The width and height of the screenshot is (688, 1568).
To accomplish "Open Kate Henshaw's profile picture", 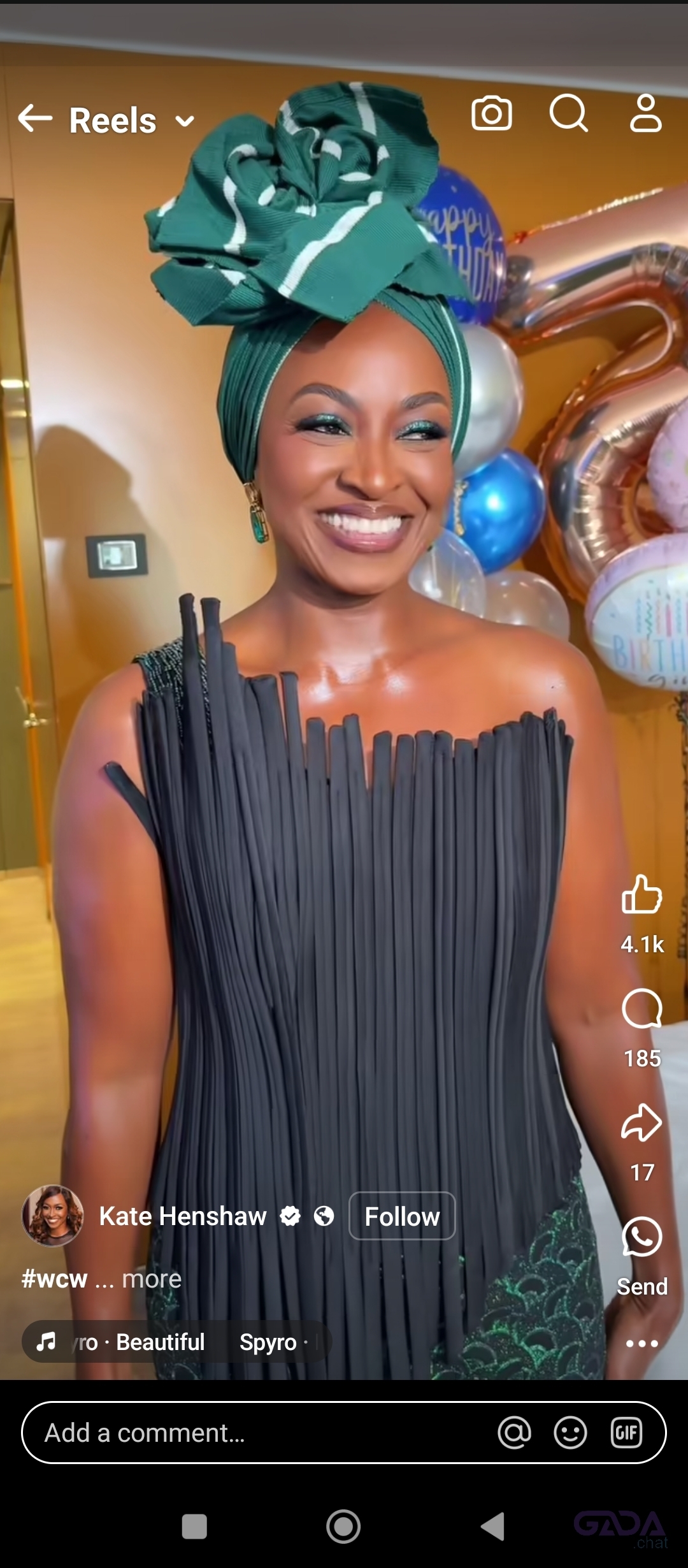I will (53, 1216).
